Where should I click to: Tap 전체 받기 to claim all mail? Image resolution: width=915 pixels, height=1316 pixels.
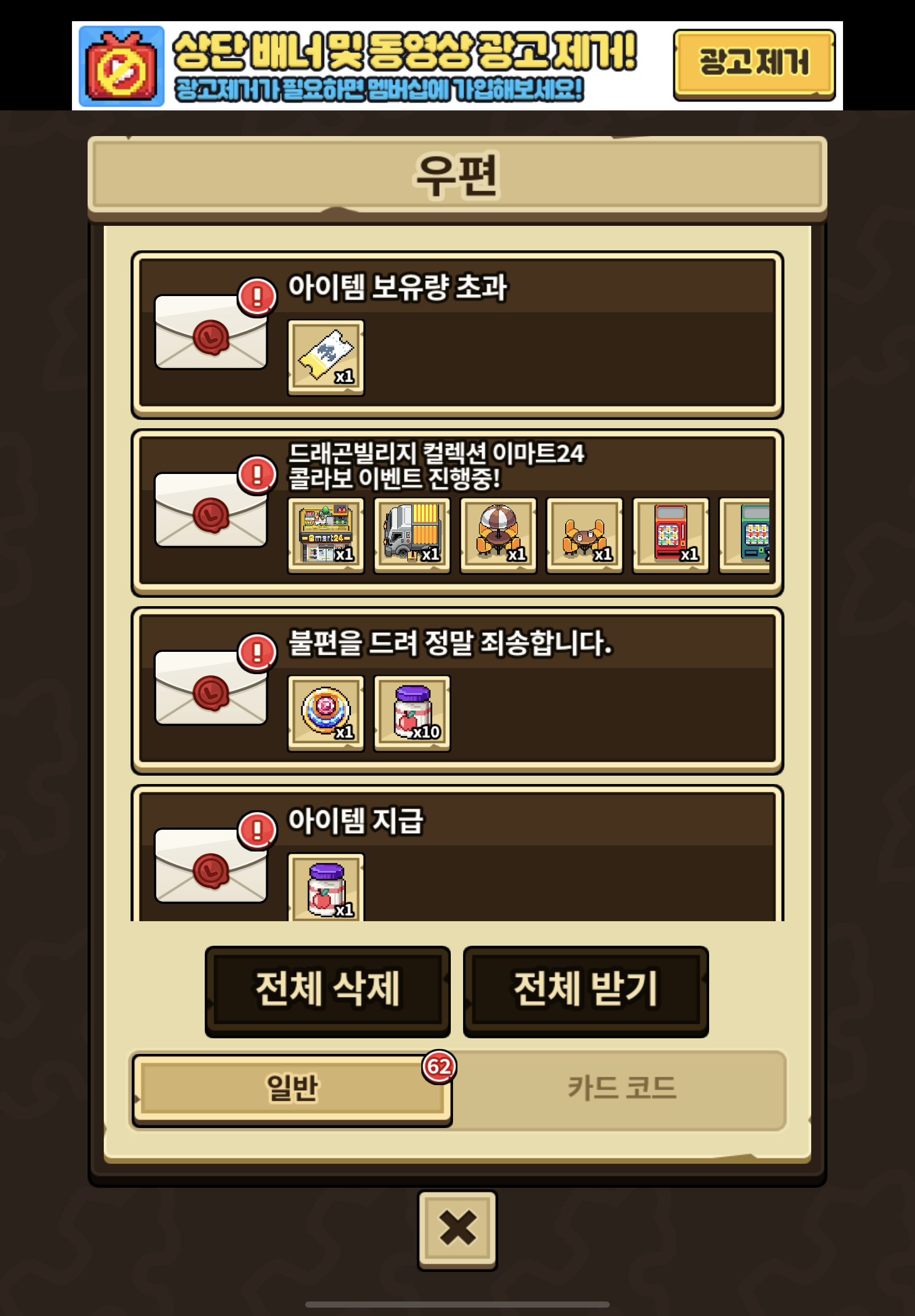(x=585, y=990)
